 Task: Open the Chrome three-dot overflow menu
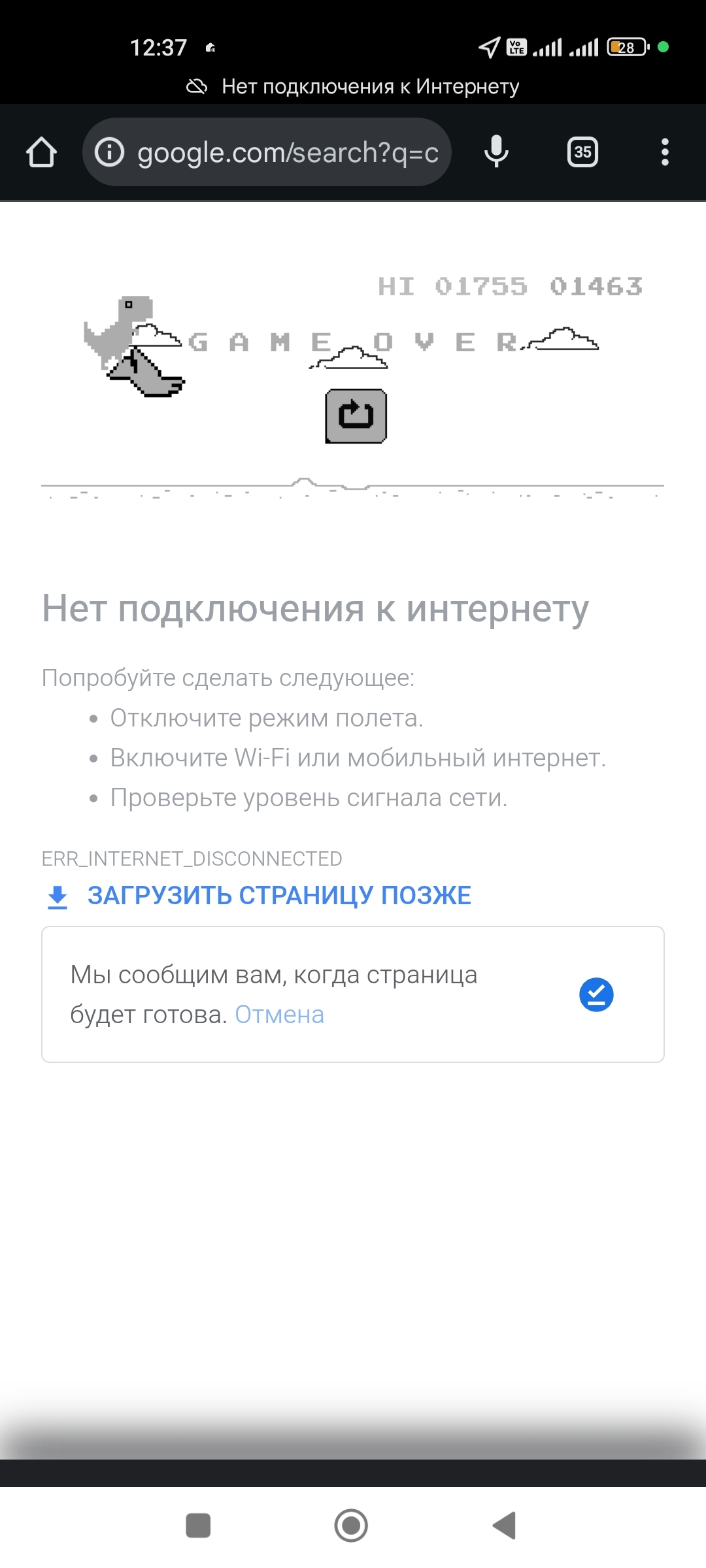[665, 152]
